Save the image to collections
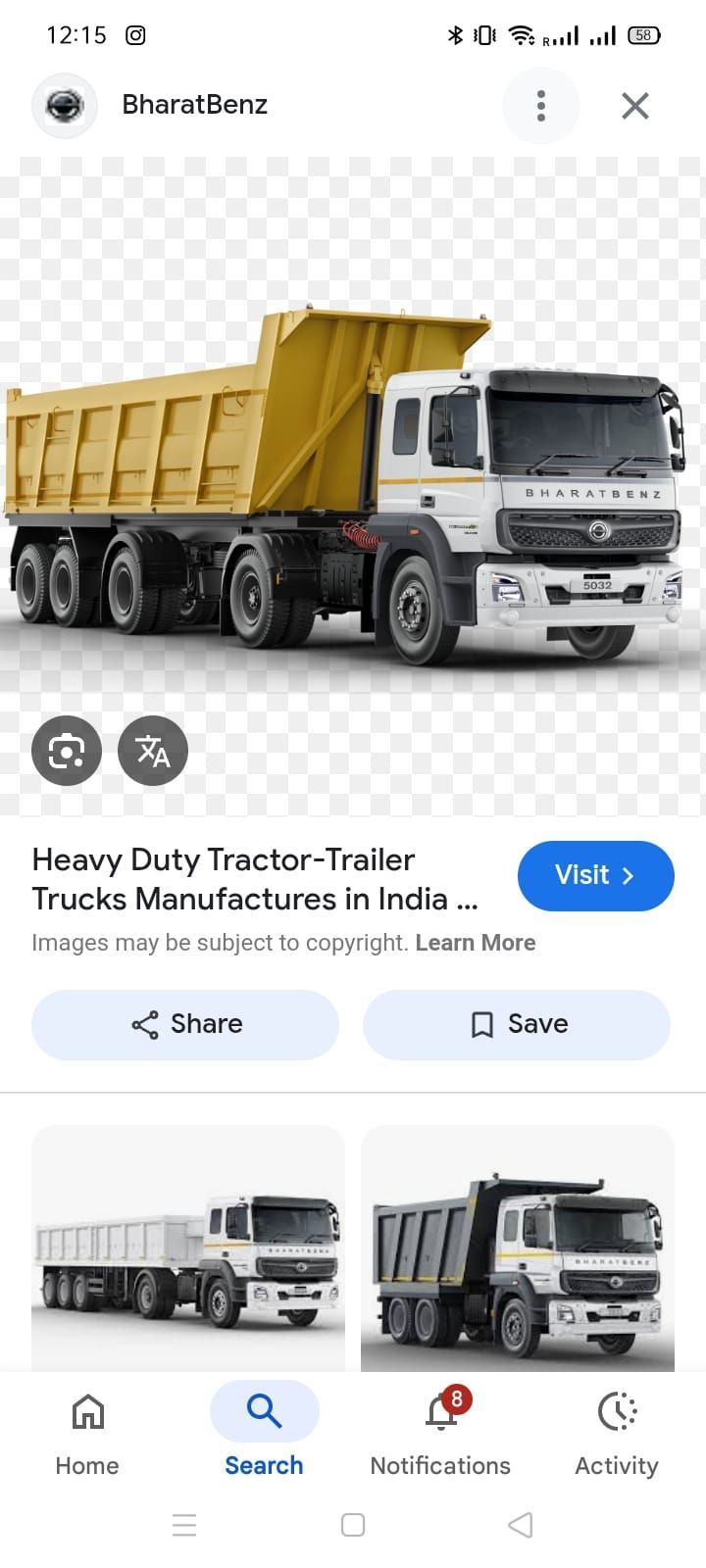Viewport: 706px width, 1568px height. pos(517,1024)
